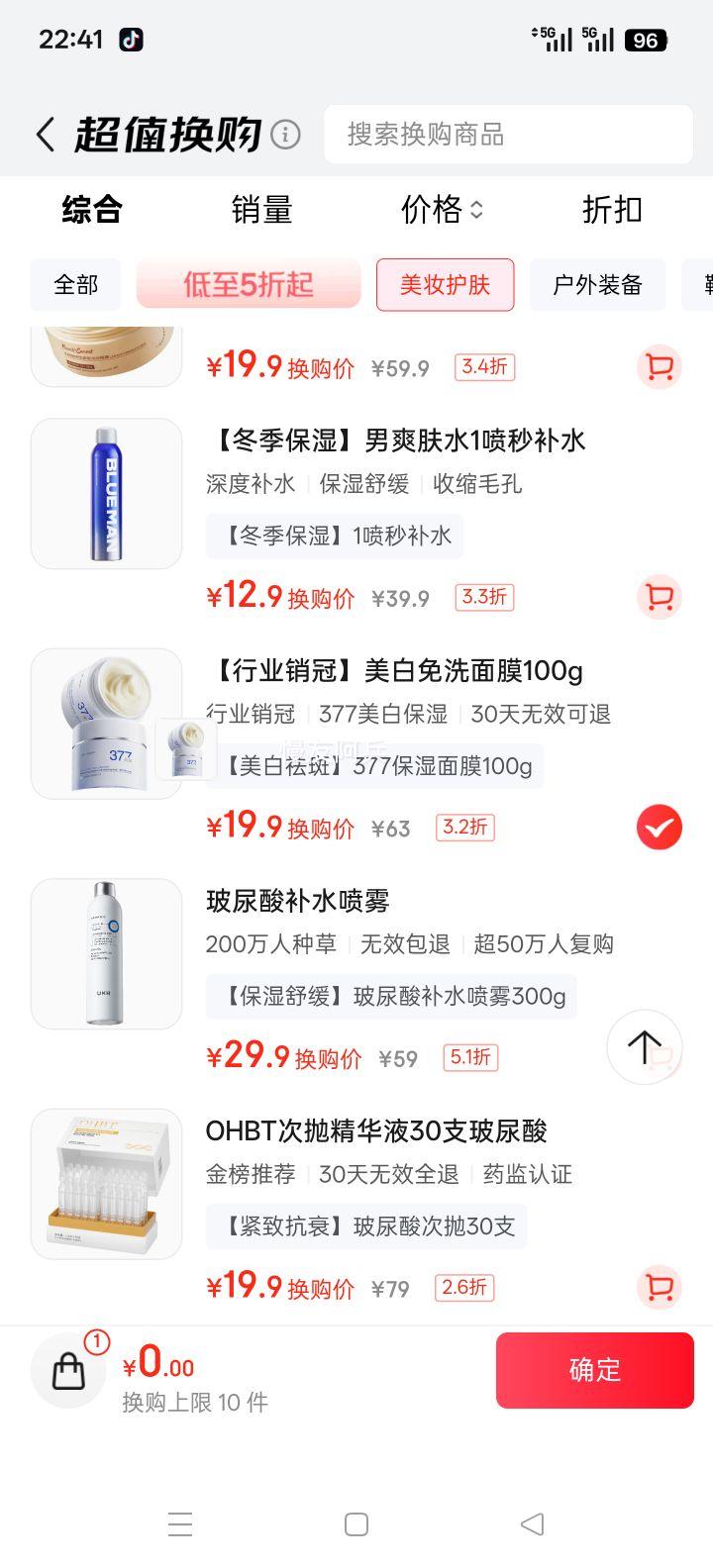Image resolution: width=713 pixels, height=1568 pixels.
Task: Deselect the 美白免洗面膜100g item
Action: coord(659,828)
